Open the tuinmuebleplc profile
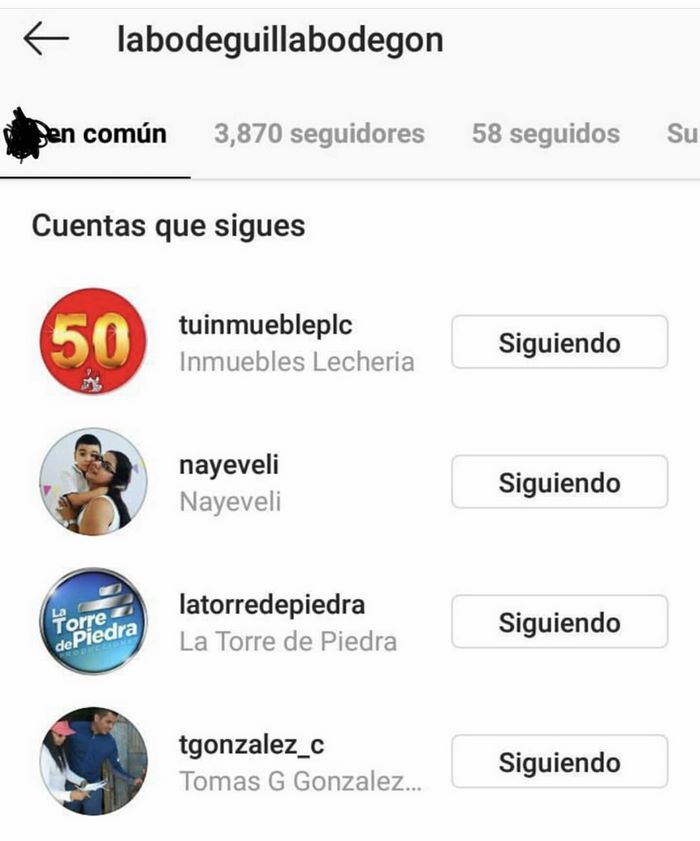700x841 pixels. tap(265, 326)
